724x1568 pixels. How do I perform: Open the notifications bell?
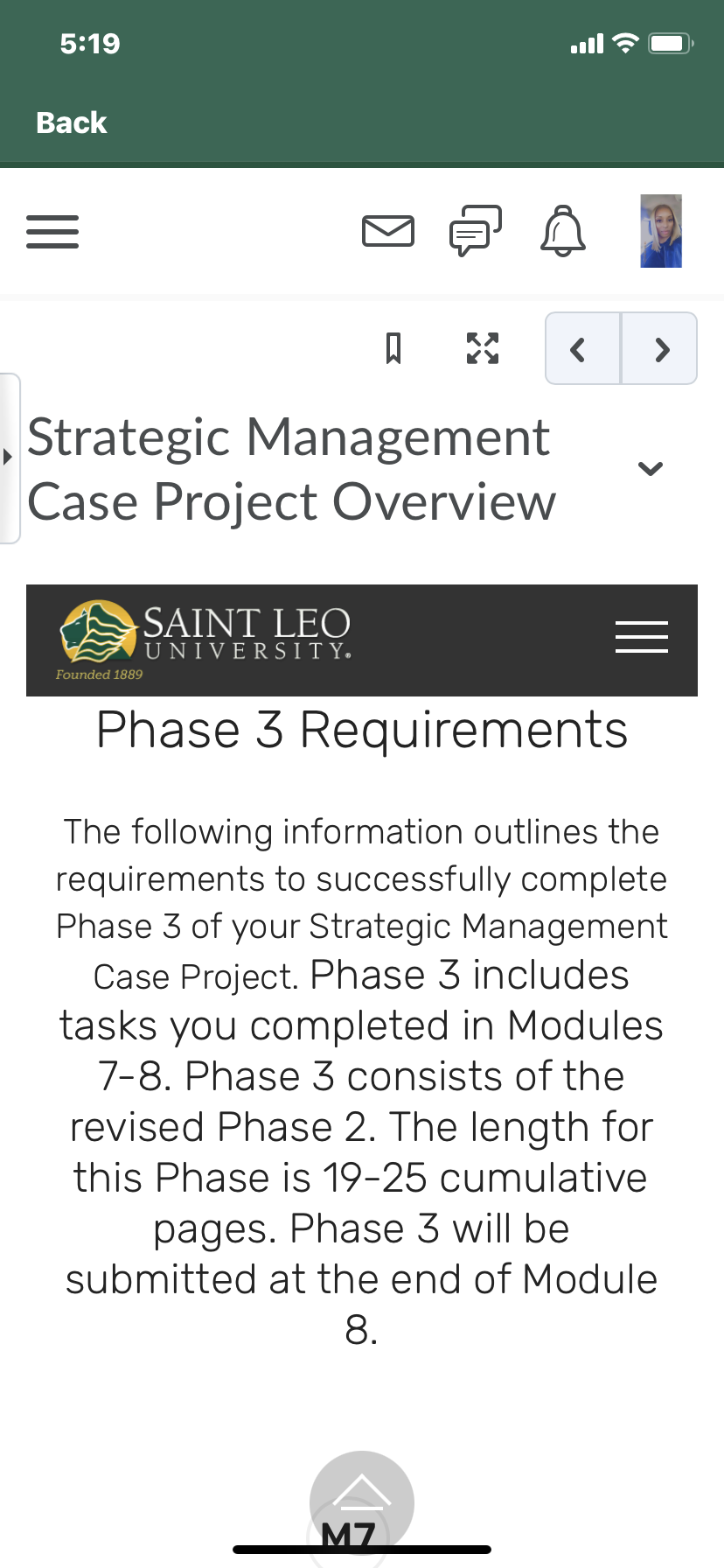(563, 231)
